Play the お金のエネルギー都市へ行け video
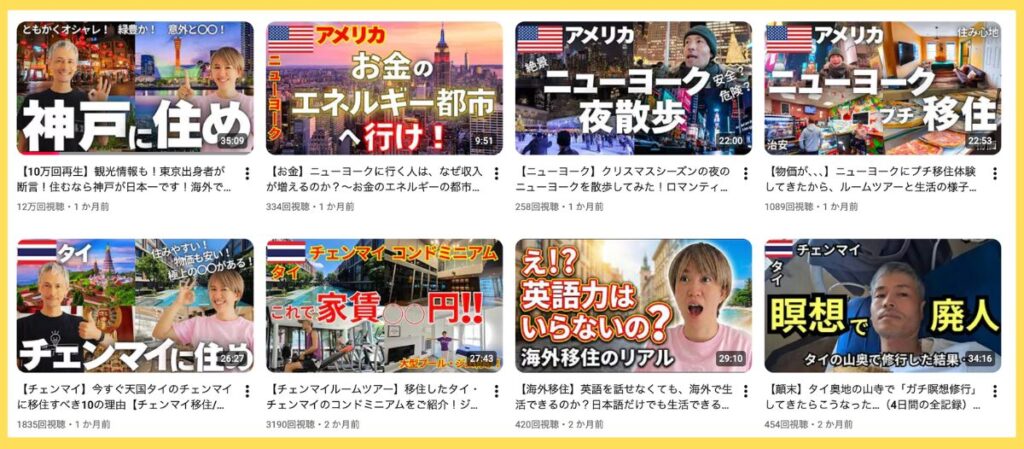This screenshot has width=1024, height=449. [384, 88]
